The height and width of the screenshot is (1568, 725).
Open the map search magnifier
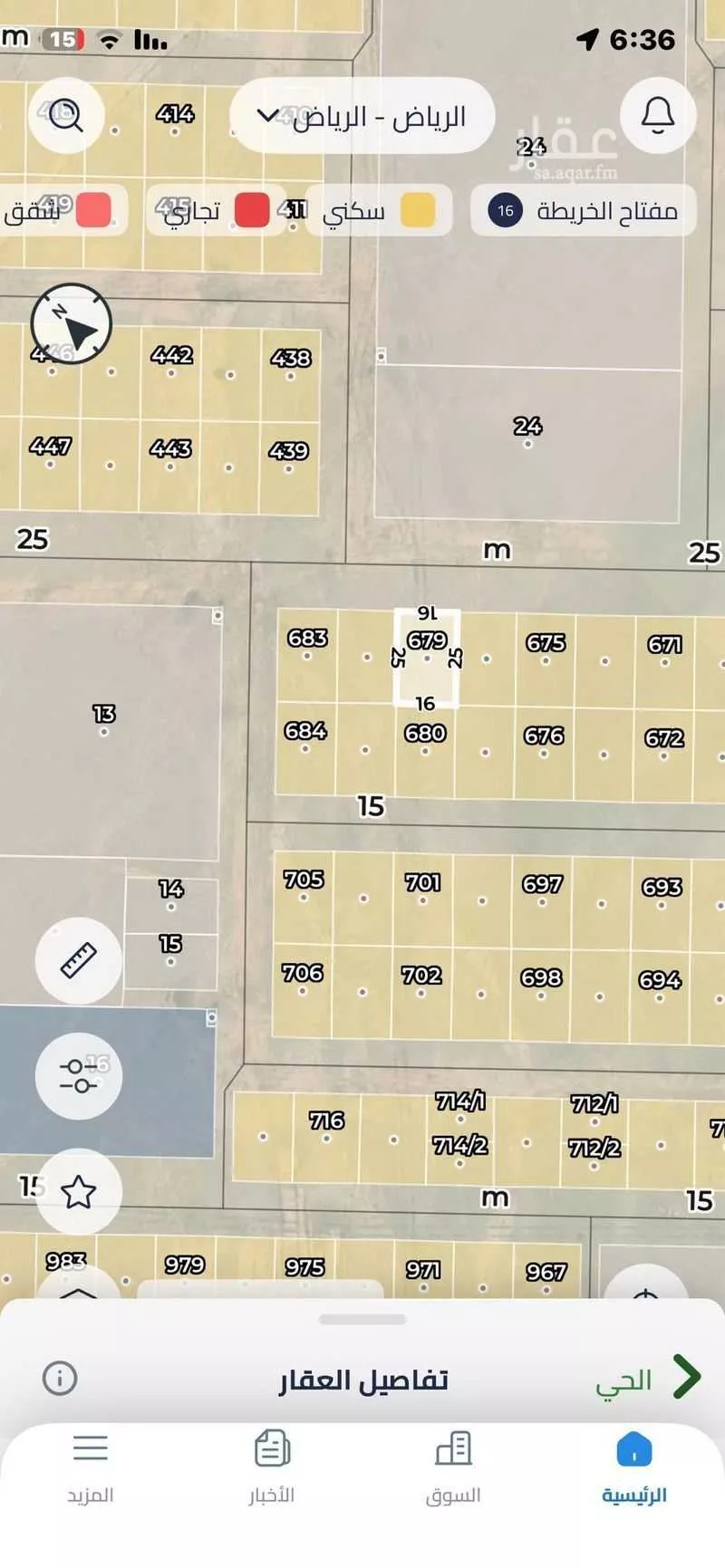(65, 116)
